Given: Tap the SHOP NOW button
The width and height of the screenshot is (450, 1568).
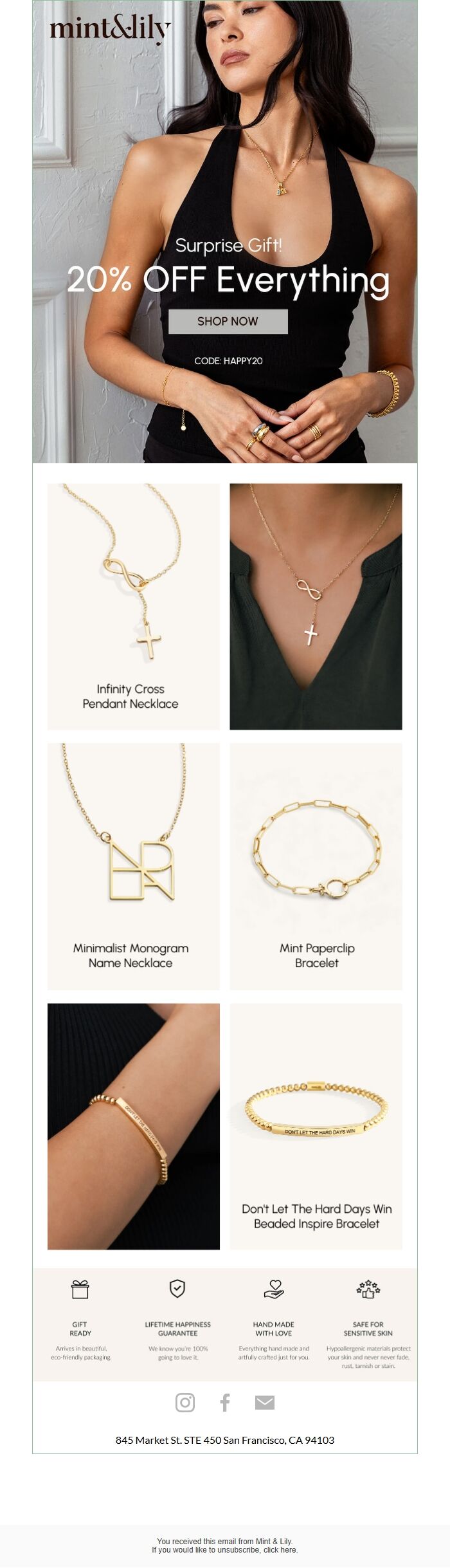Looking at the screenshot, I should [228, 321].
